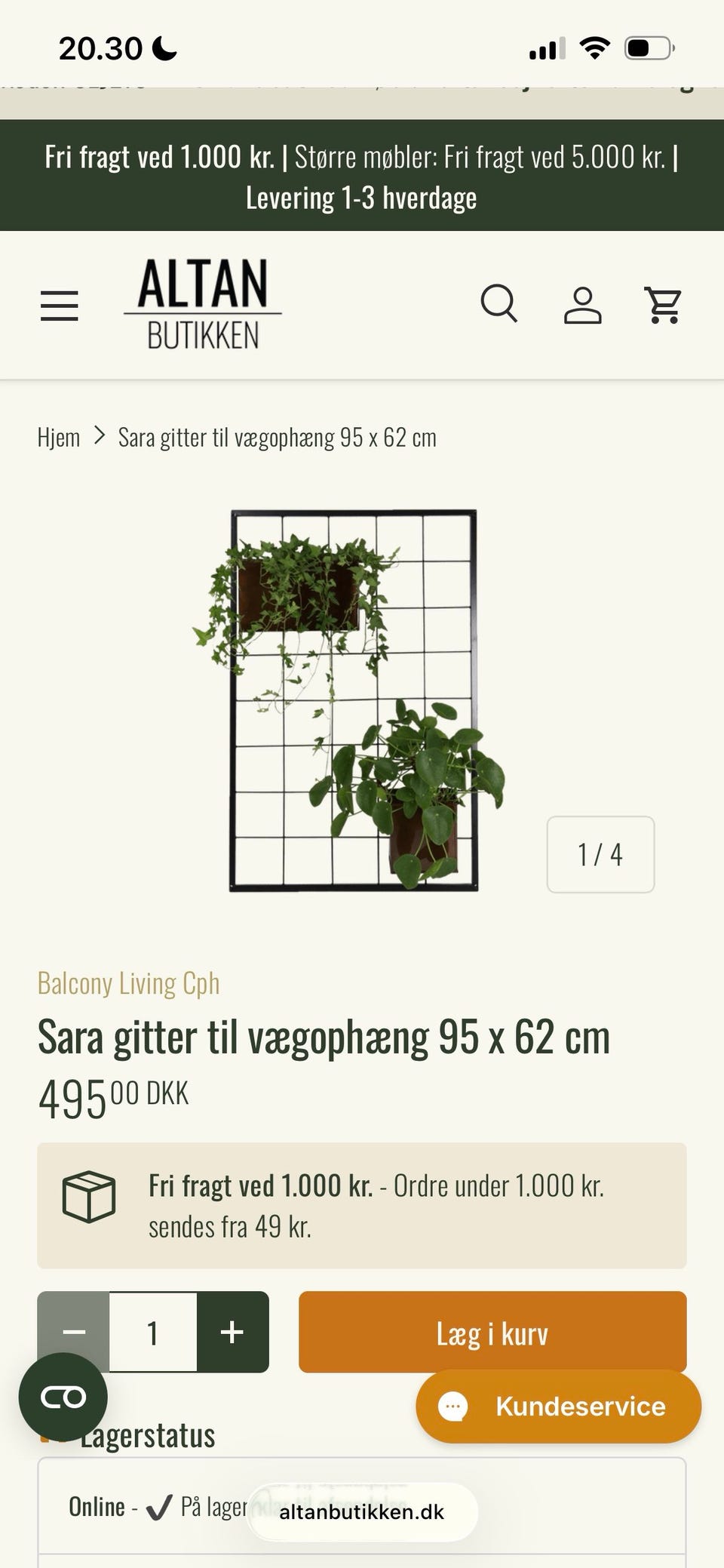Image resolution: width=724 pixels, height=1568 pixels.
Task: Tap the altanbutikken.dk address pill
Action: point(362,1512)
